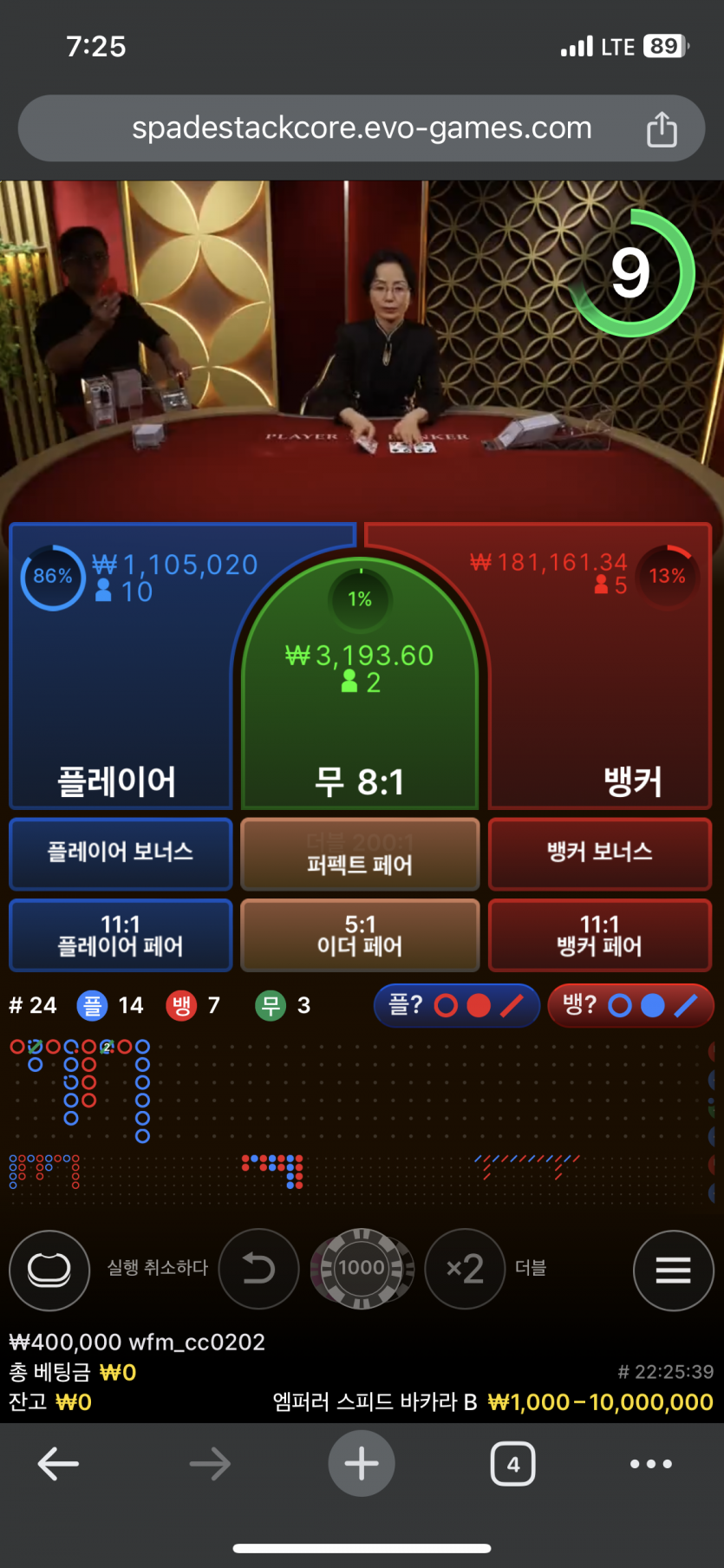Select the 플레이어 보너스 side bet
Viewport: 724px width, 1568px height.
pos(121,853)
